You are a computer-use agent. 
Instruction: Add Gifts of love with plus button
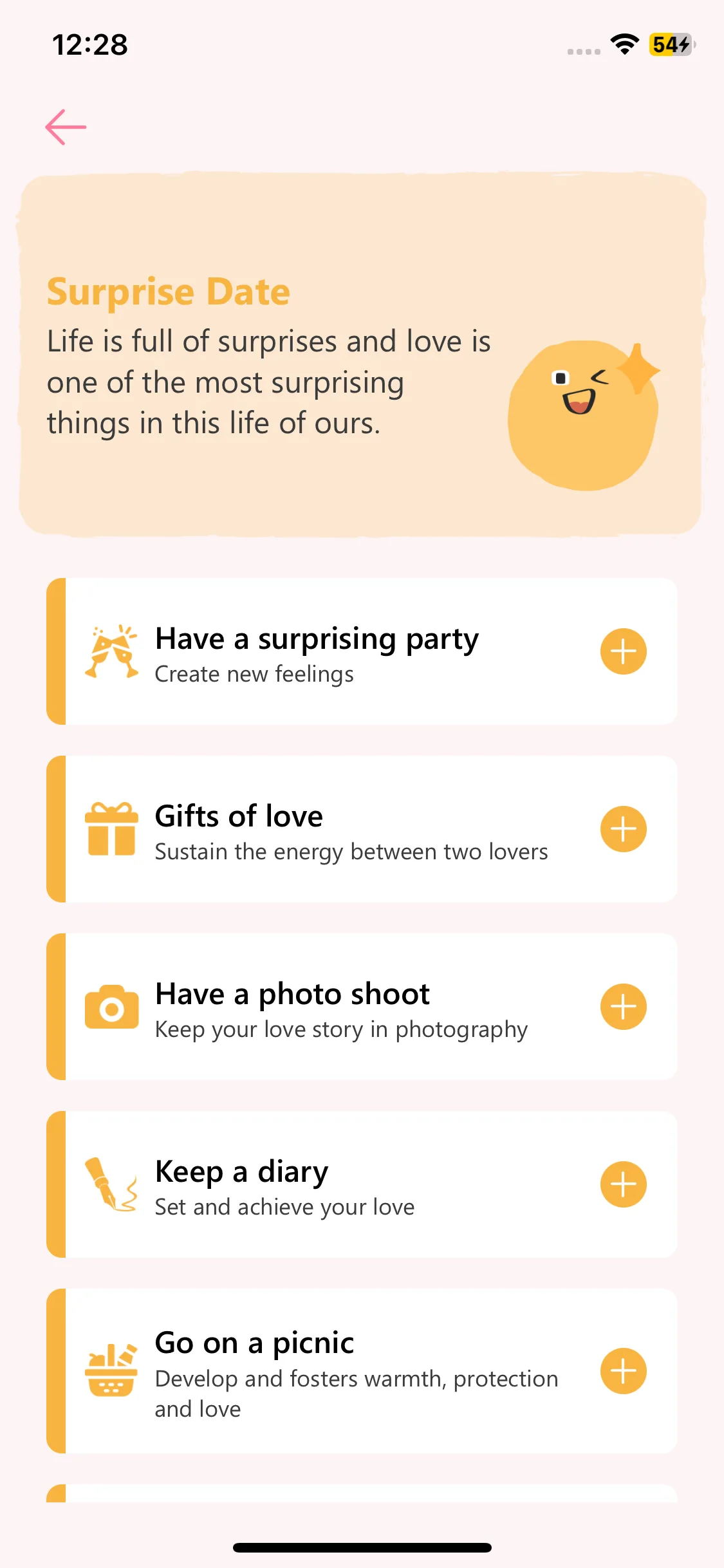click(x=623, y=829)
